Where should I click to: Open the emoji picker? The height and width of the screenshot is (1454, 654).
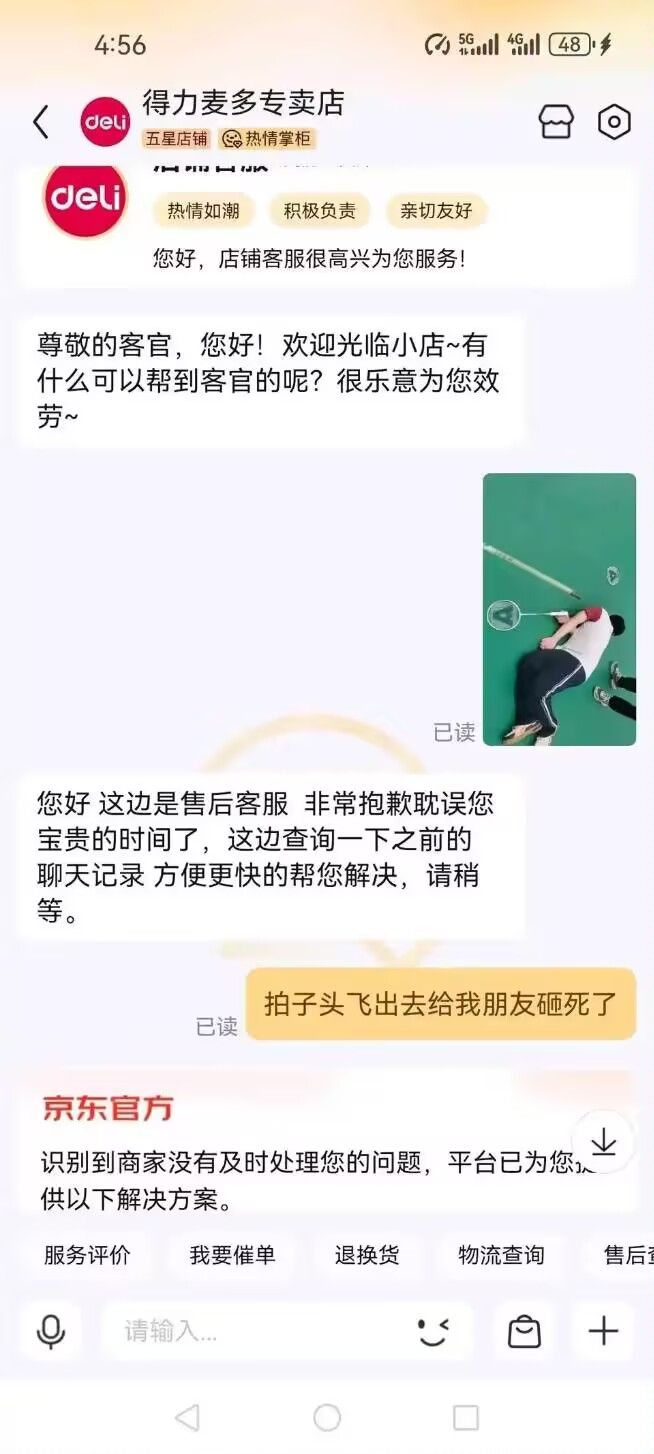433,1331
